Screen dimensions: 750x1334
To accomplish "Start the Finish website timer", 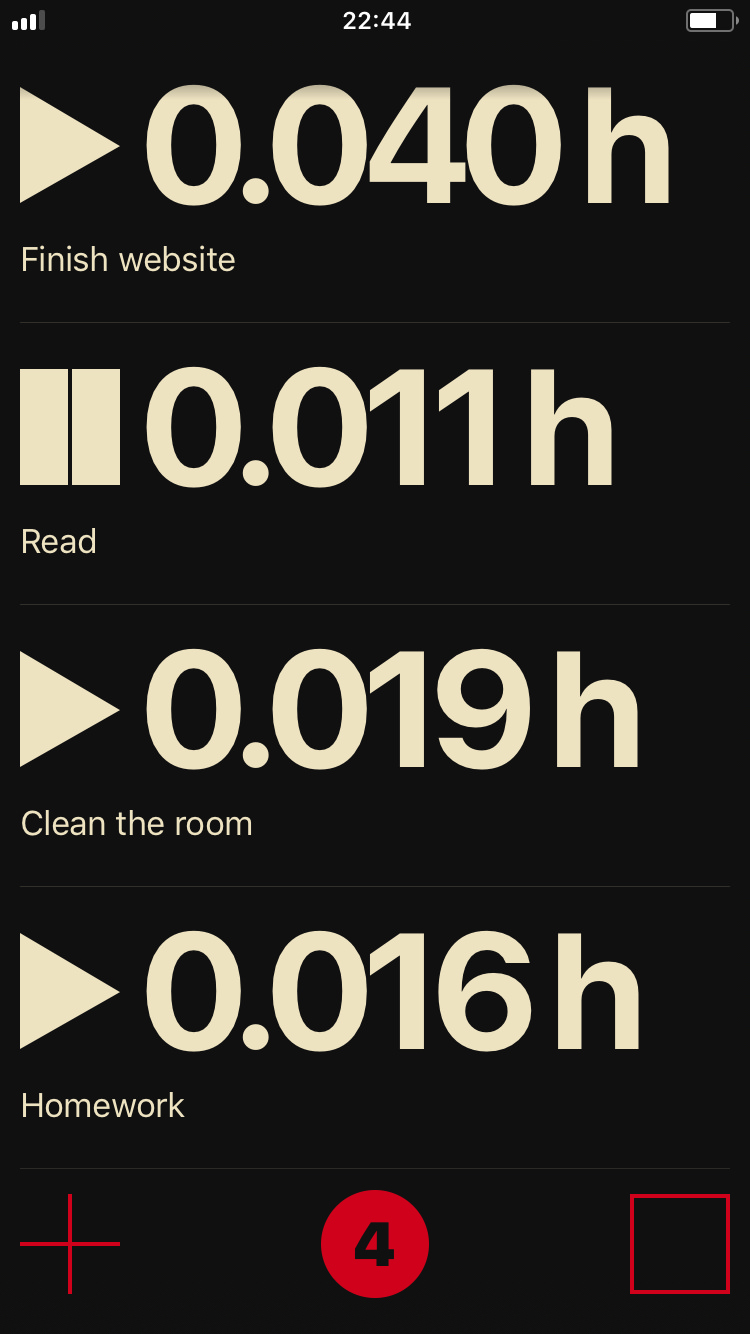I will point(68,145).
